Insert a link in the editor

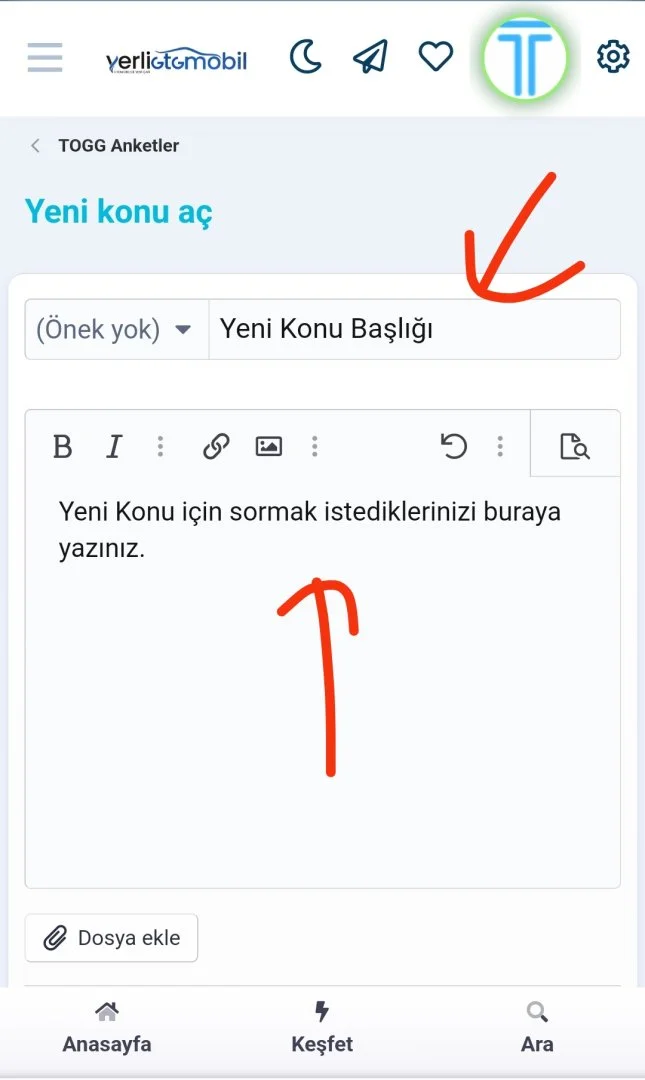[x=216, y=446]
